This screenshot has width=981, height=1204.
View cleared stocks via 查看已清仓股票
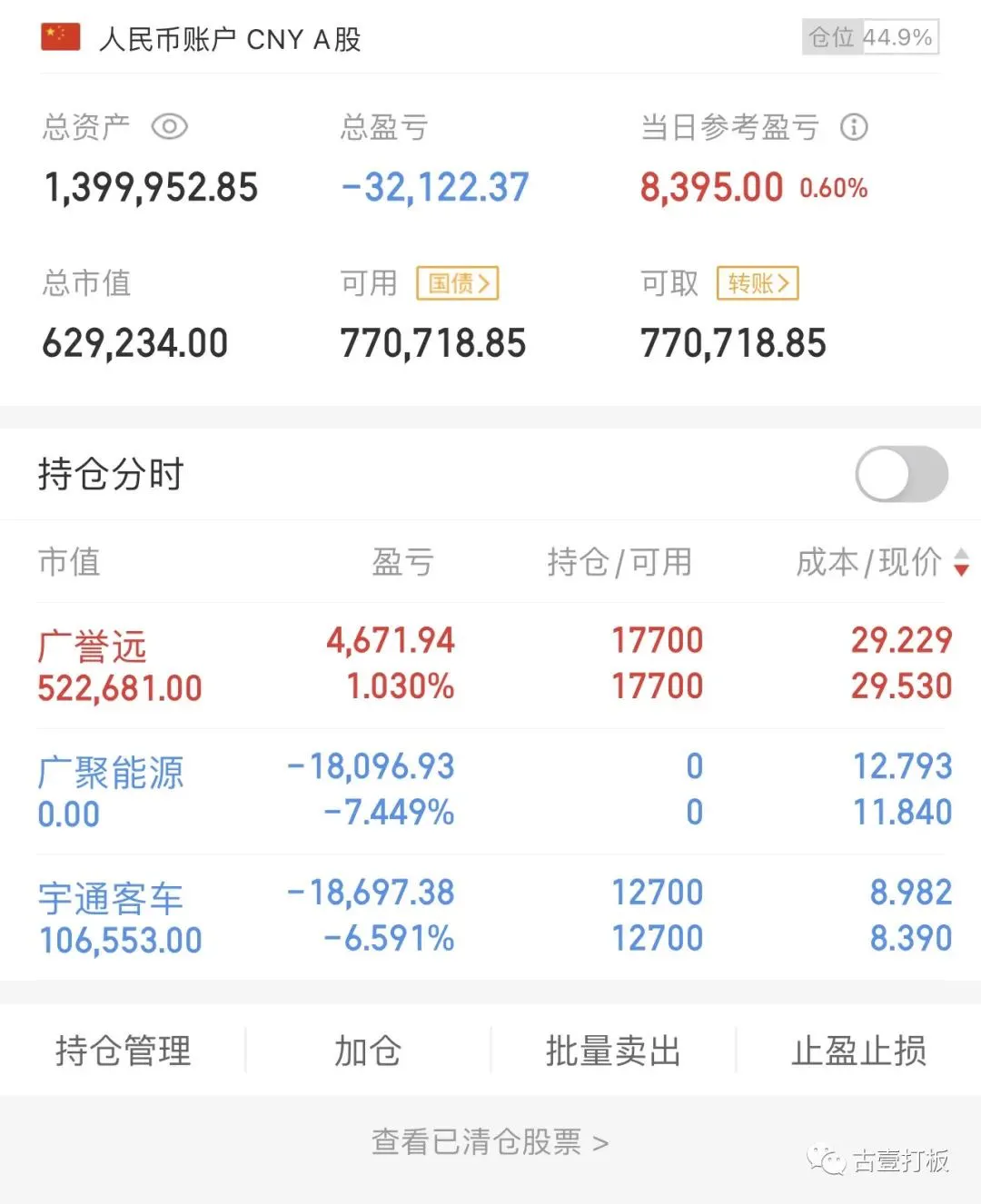coord(490,1141)
